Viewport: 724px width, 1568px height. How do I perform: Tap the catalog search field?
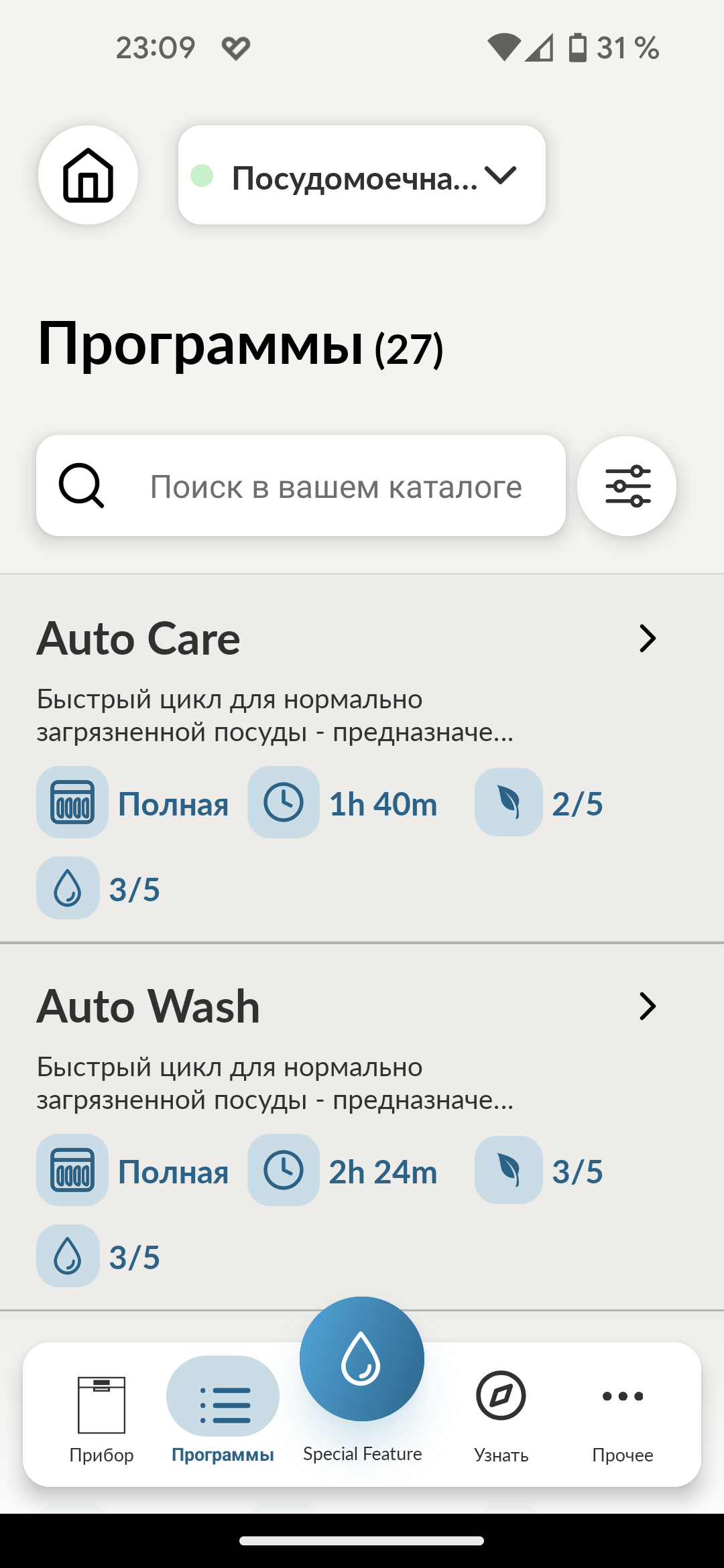coord(302,486)
